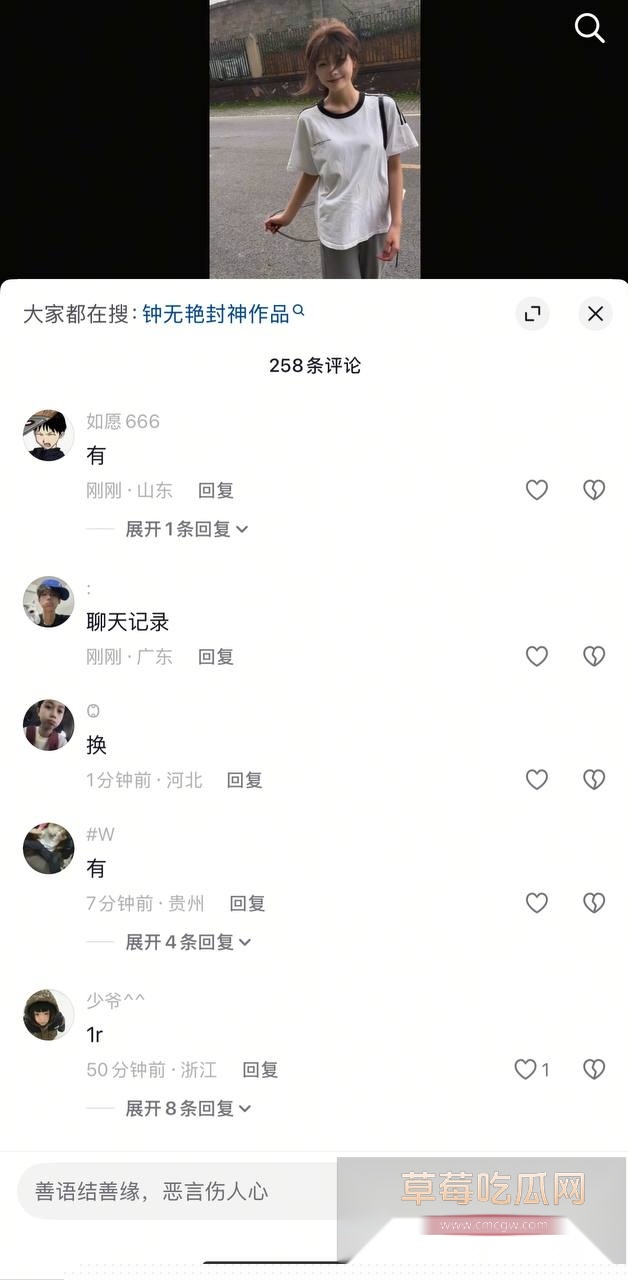Like the 聊天记录 comment
This screenshot has width=628, height=1280.
click(537, 656)
